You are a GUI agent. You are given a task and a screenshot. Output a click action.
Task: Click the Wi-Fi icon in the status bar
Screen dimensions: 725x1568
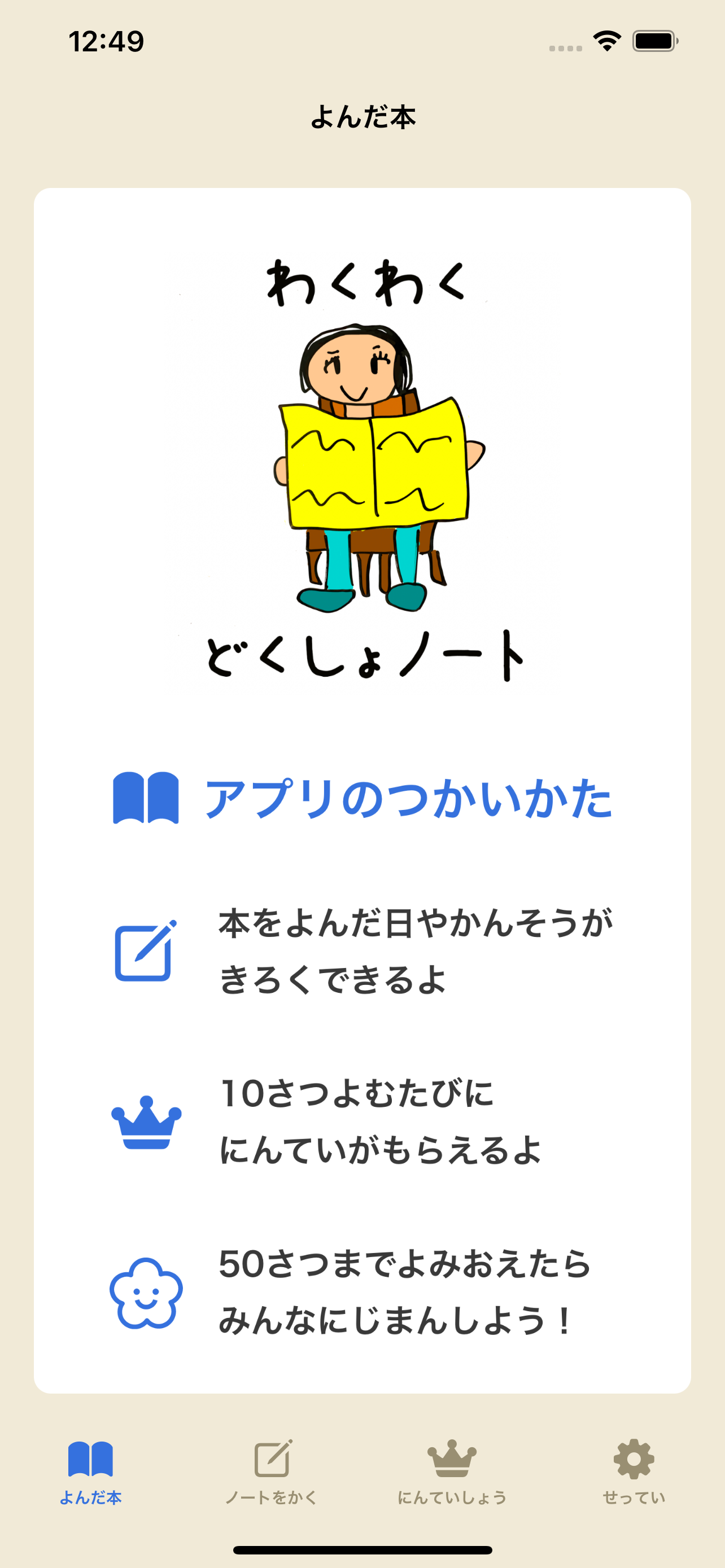(x=606, y=40)
